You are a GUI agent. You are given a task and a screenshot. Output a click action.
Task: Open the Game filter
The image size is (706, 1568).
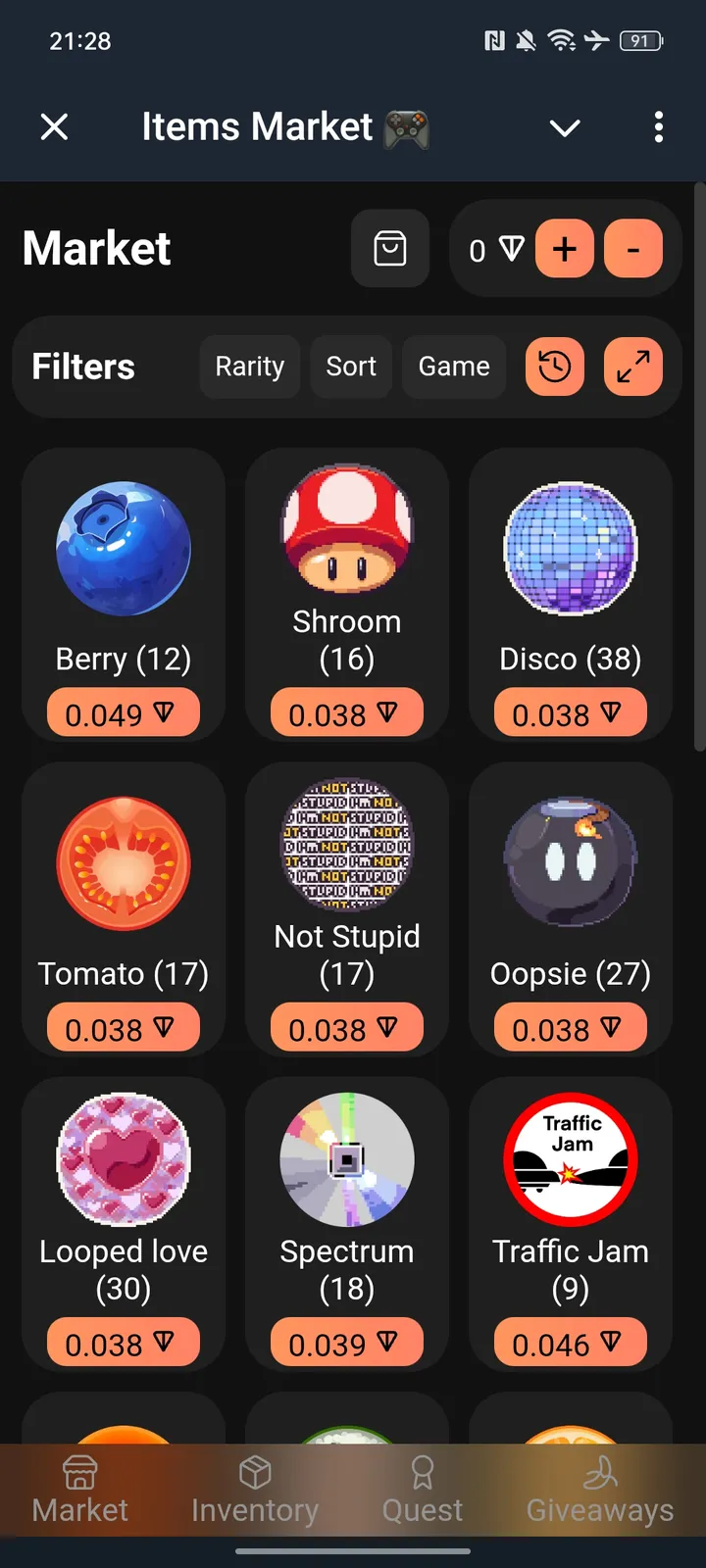point(453,367)
